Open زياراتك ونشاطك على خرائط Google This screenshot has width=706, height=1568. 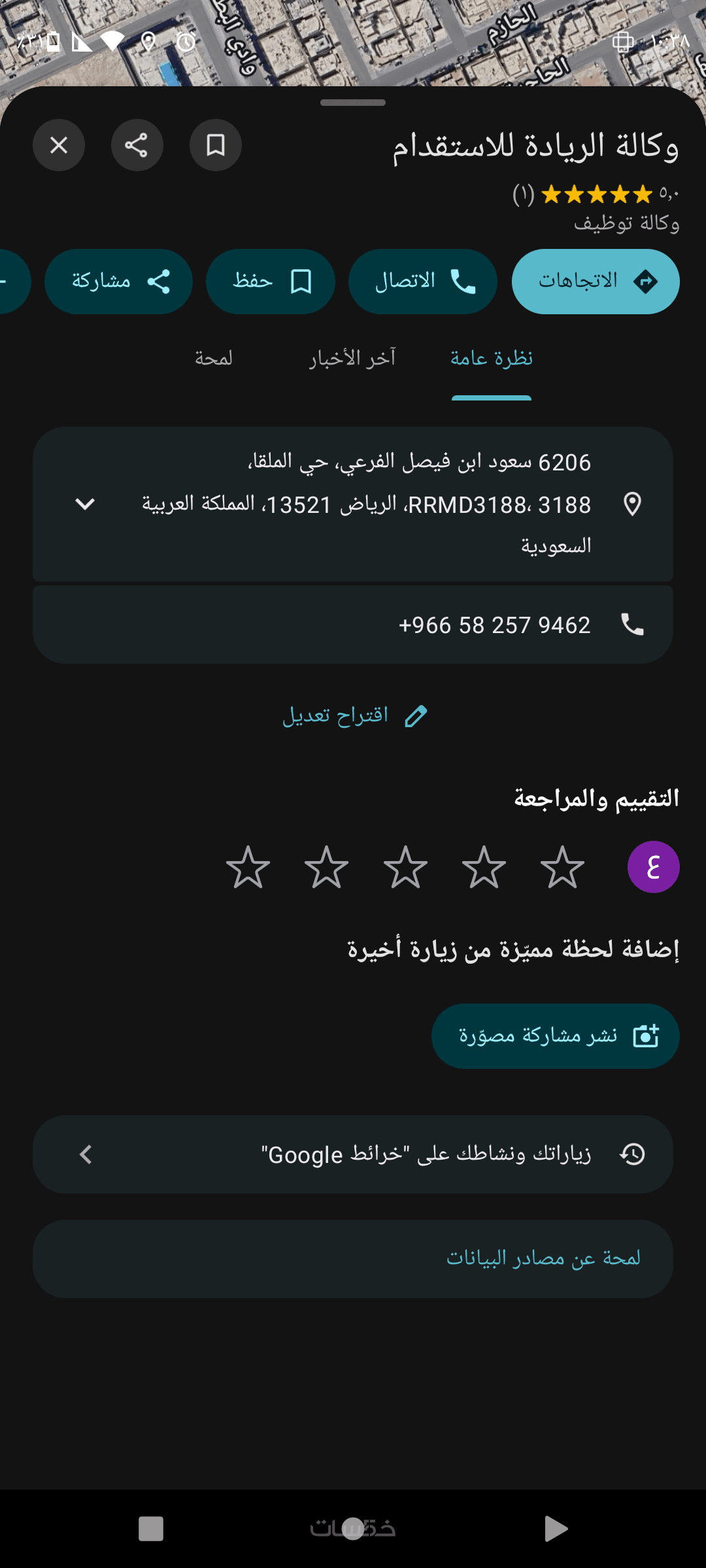353,1154
